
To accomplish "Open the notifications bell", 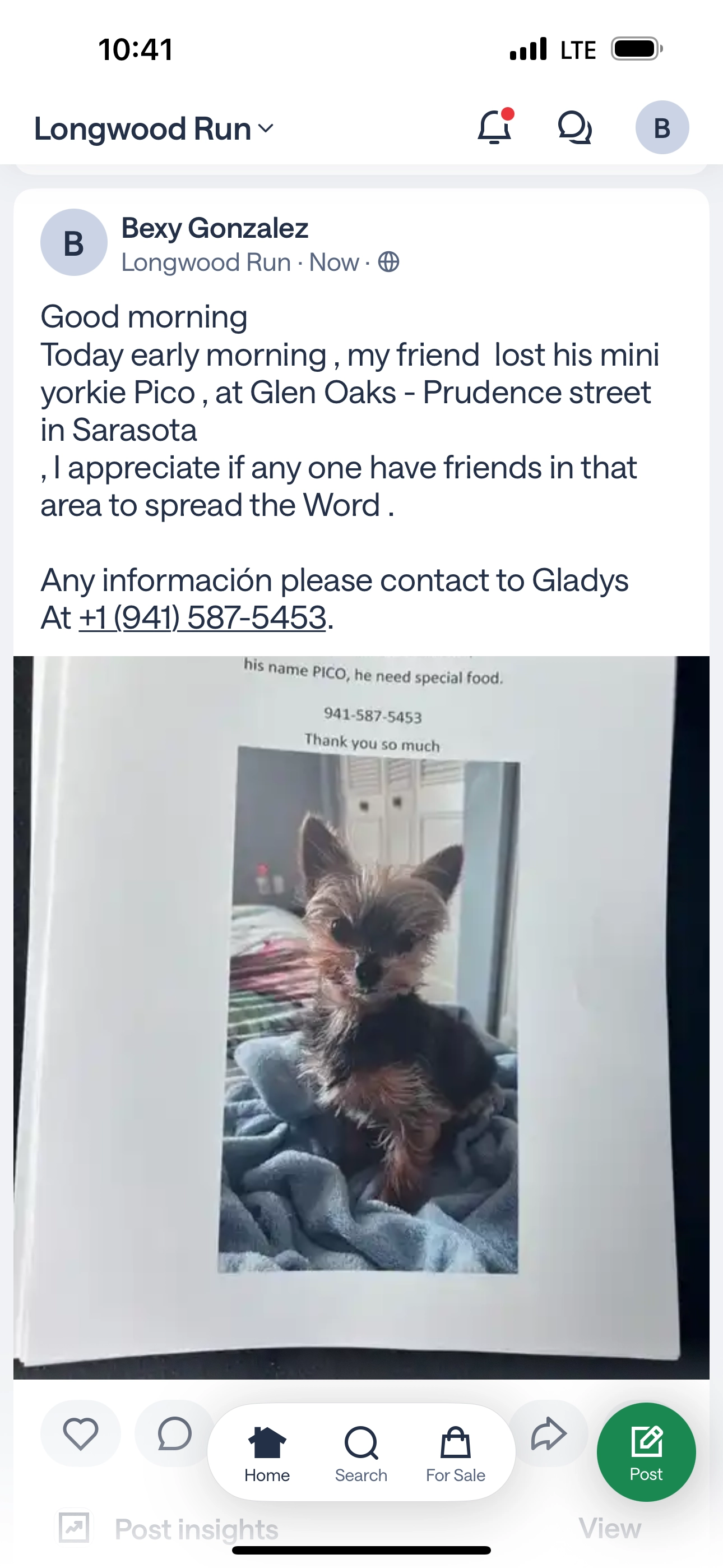I will pos(495,127).
